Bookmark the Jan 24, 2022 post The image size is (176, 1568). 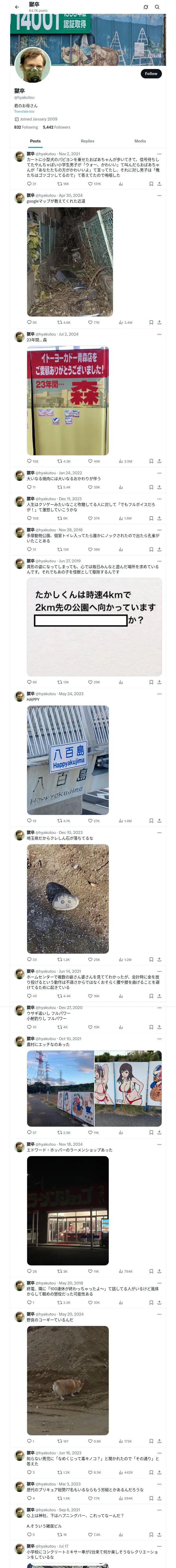151,488
